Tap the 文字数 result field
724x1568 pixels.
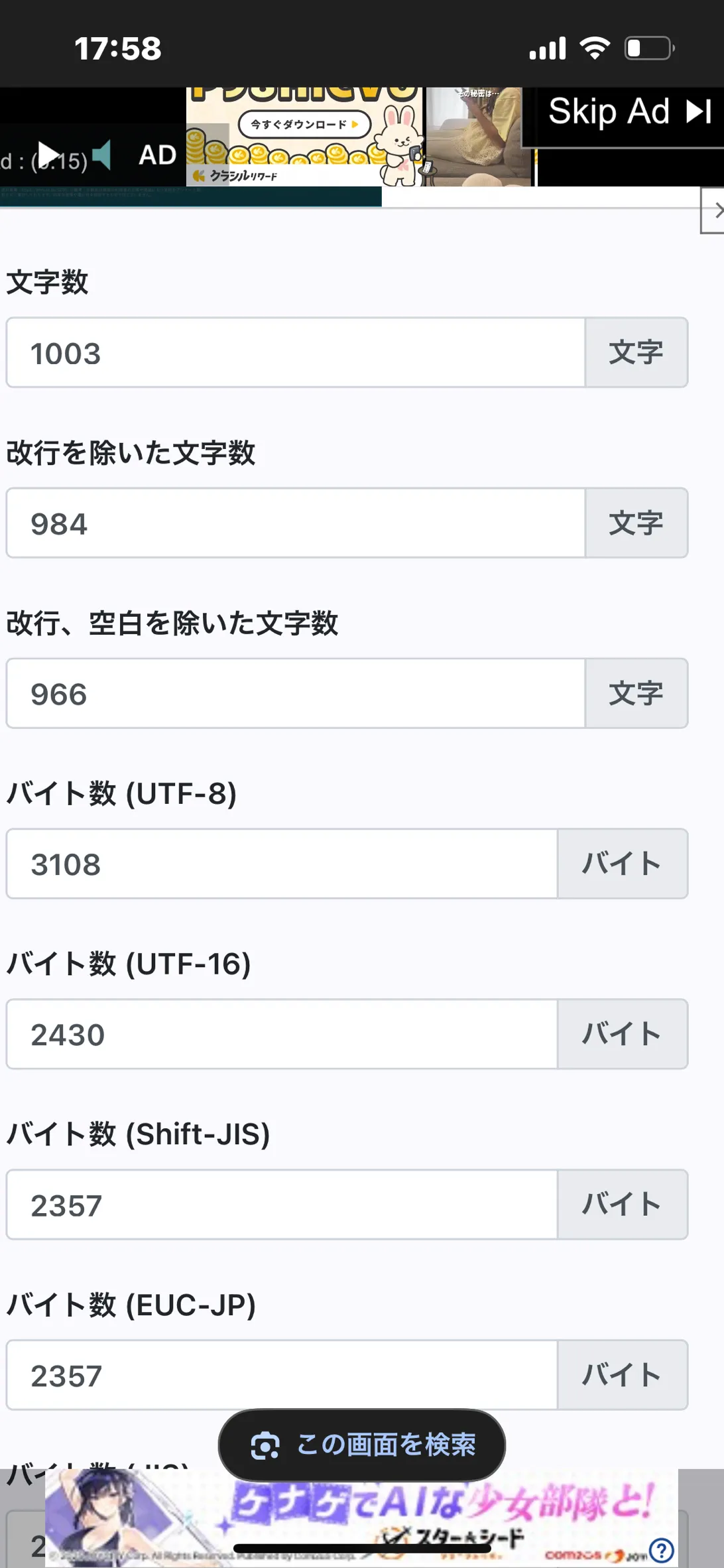296,353
